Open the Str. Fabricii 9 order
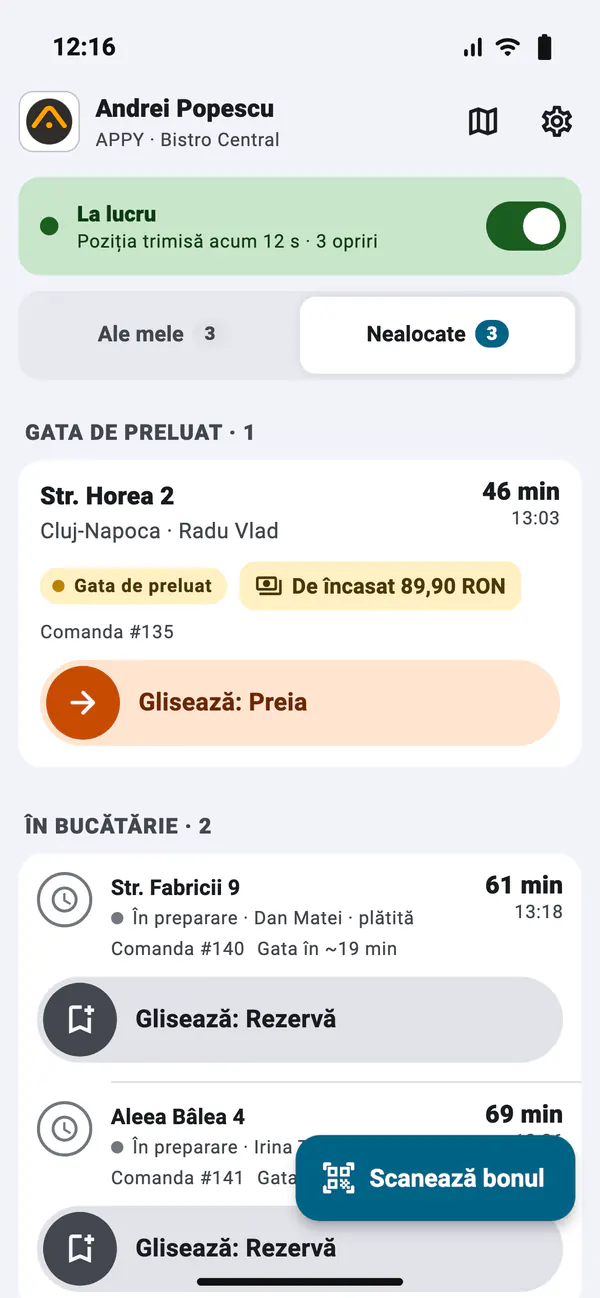The width and height of the screenshot is (600, 1298). [x=300, y=917]
